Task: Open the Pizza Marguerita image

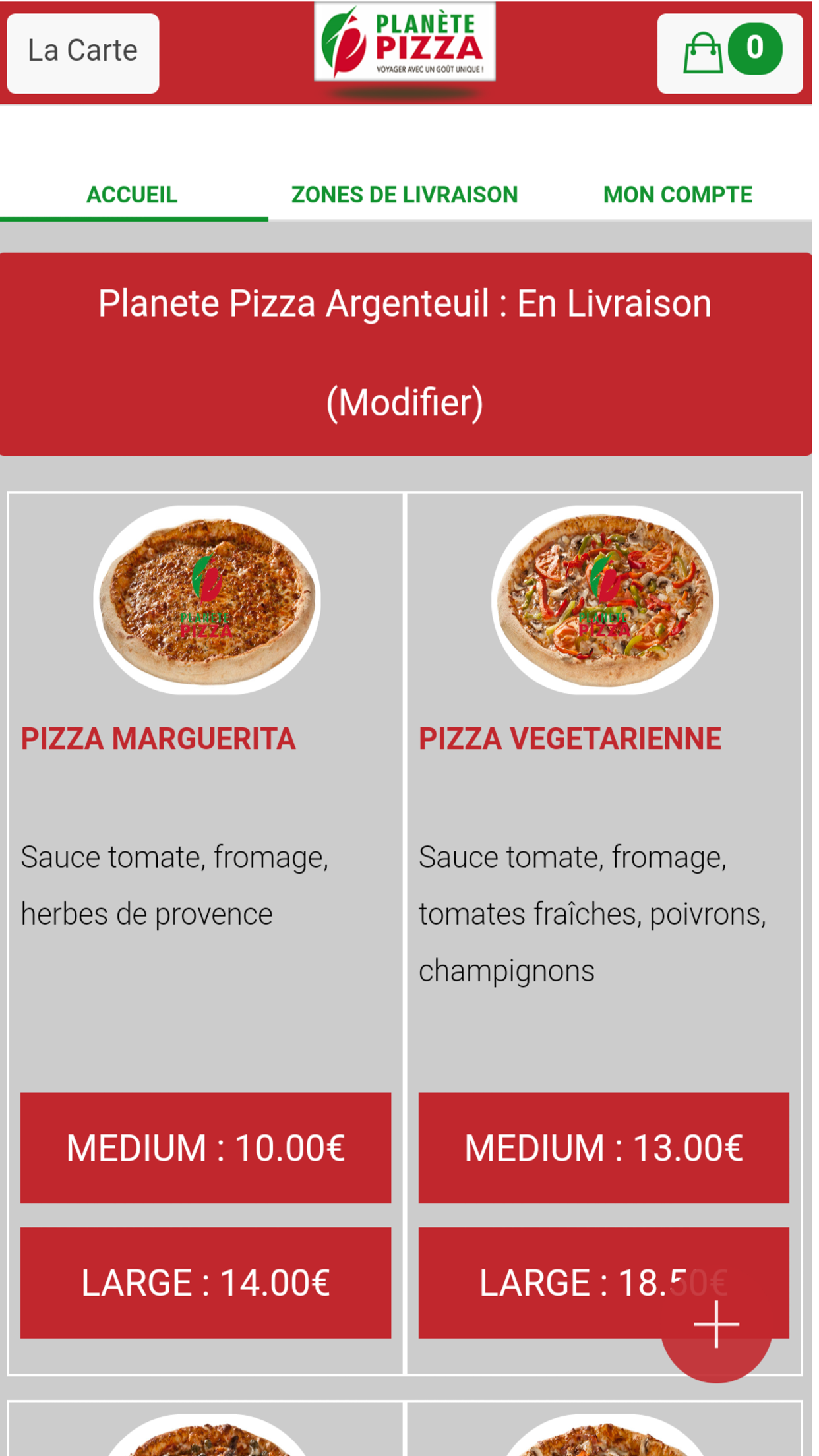Action: [x=206, y=599]
